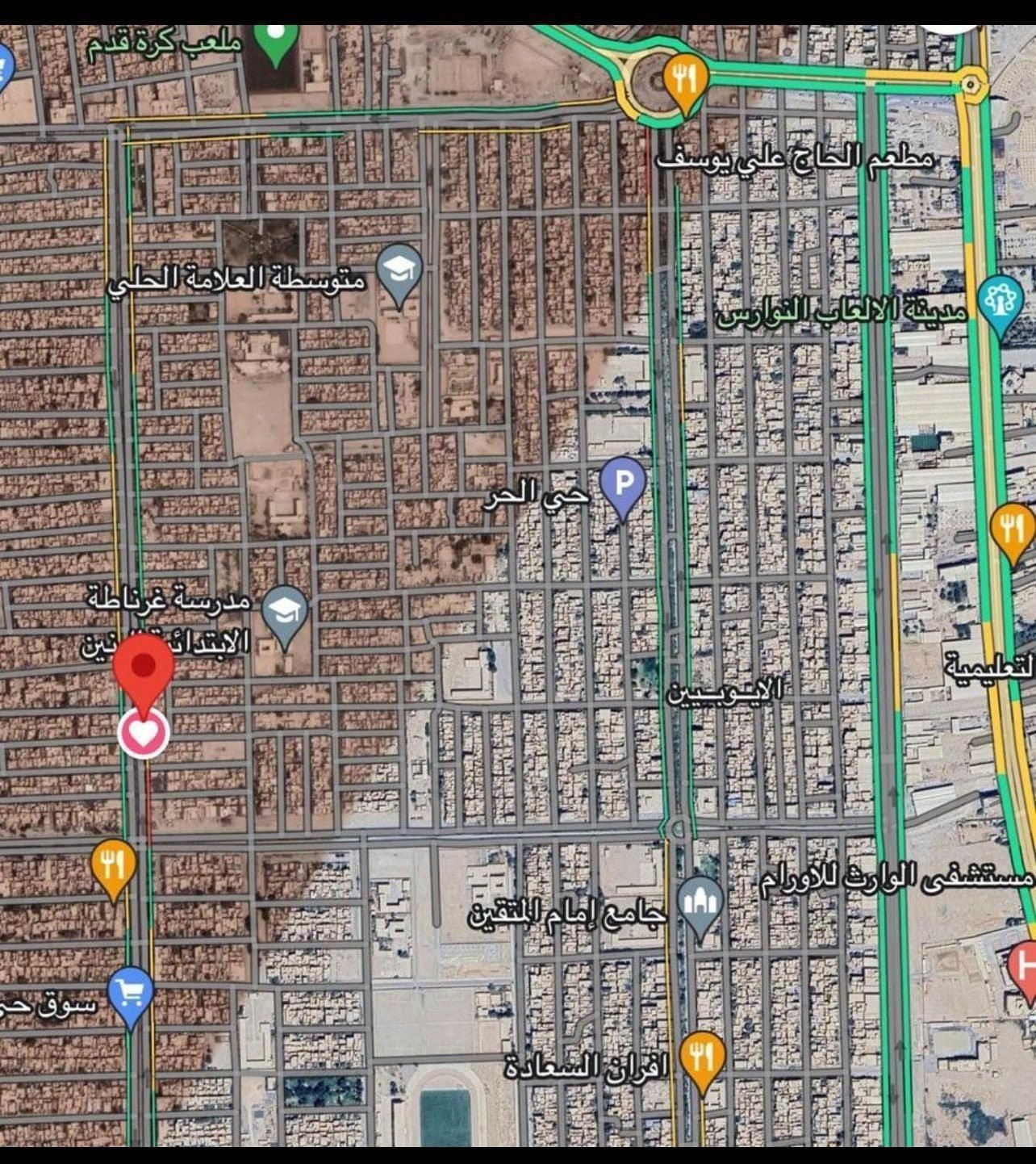Select the parking pin beside حي الحر
This screenshot has width=1036, height=1164.
tap(624, 484)
